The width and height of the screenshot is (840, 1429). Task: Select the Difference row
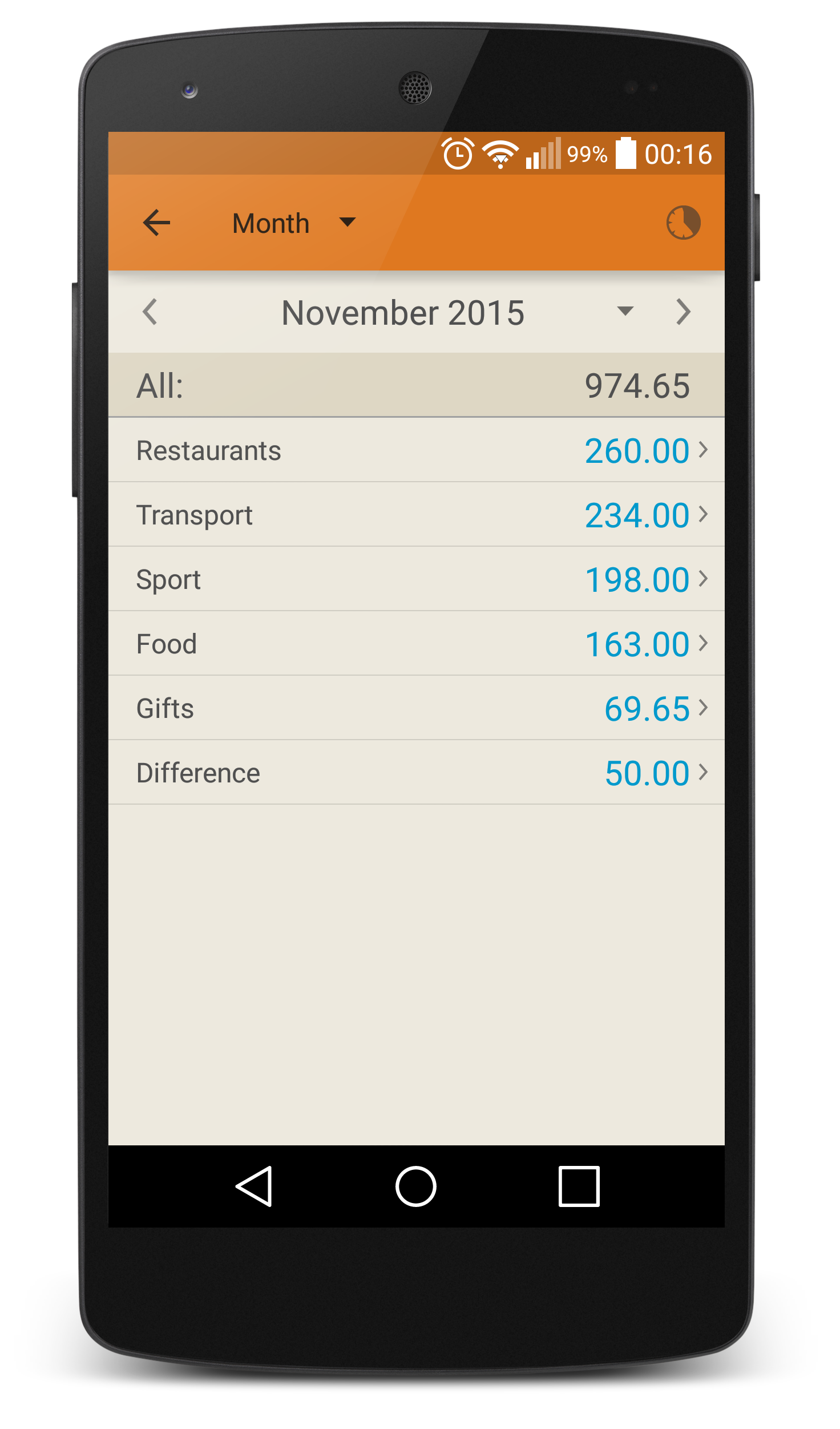coord(416,773)
